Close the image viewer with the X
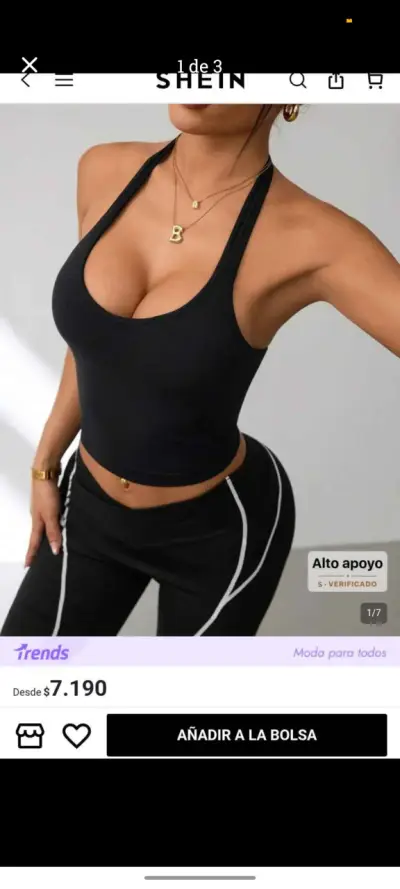The height and width of the screenshot is (889, 400). tap(29, 65)
